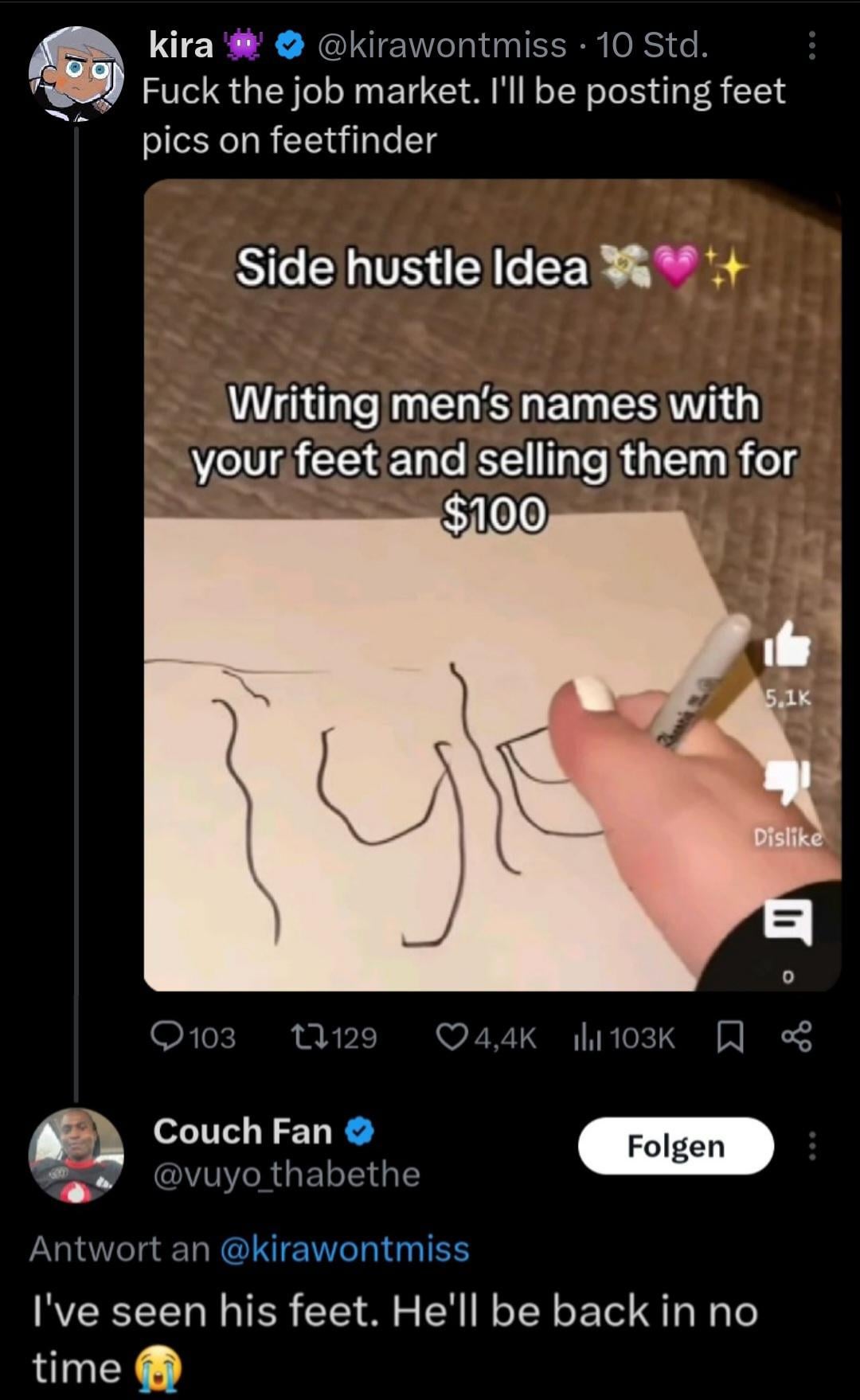
Task: Open kira's profile picture
Action: pyautogui.click(x=76, y=74)
